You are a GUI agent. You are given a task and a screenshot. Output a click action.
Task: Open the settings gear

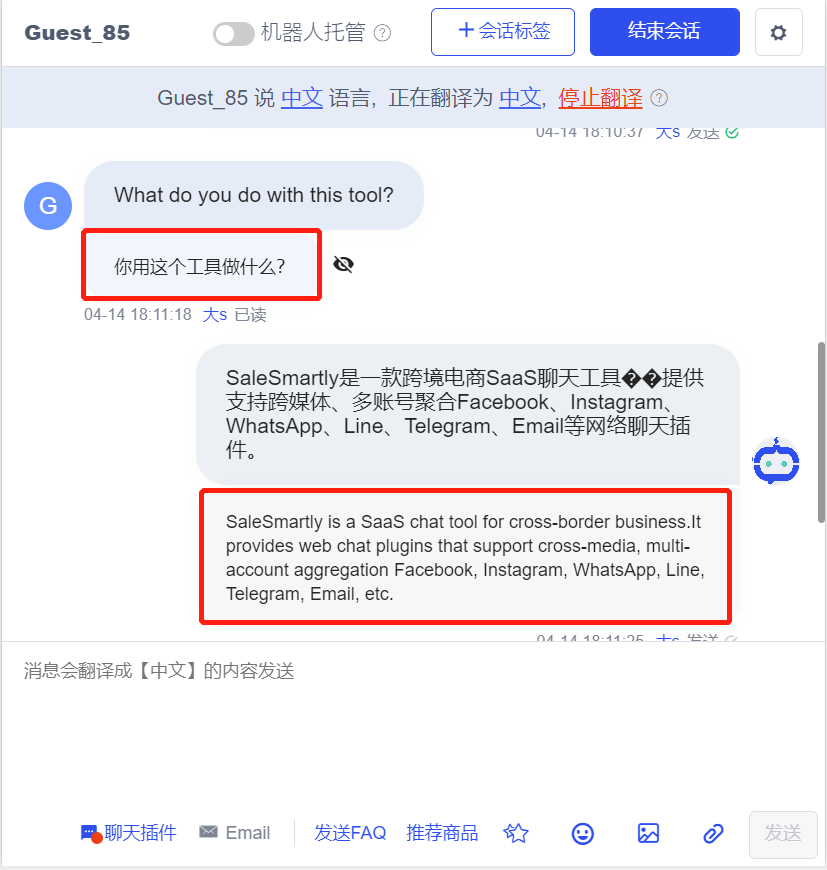778,33
